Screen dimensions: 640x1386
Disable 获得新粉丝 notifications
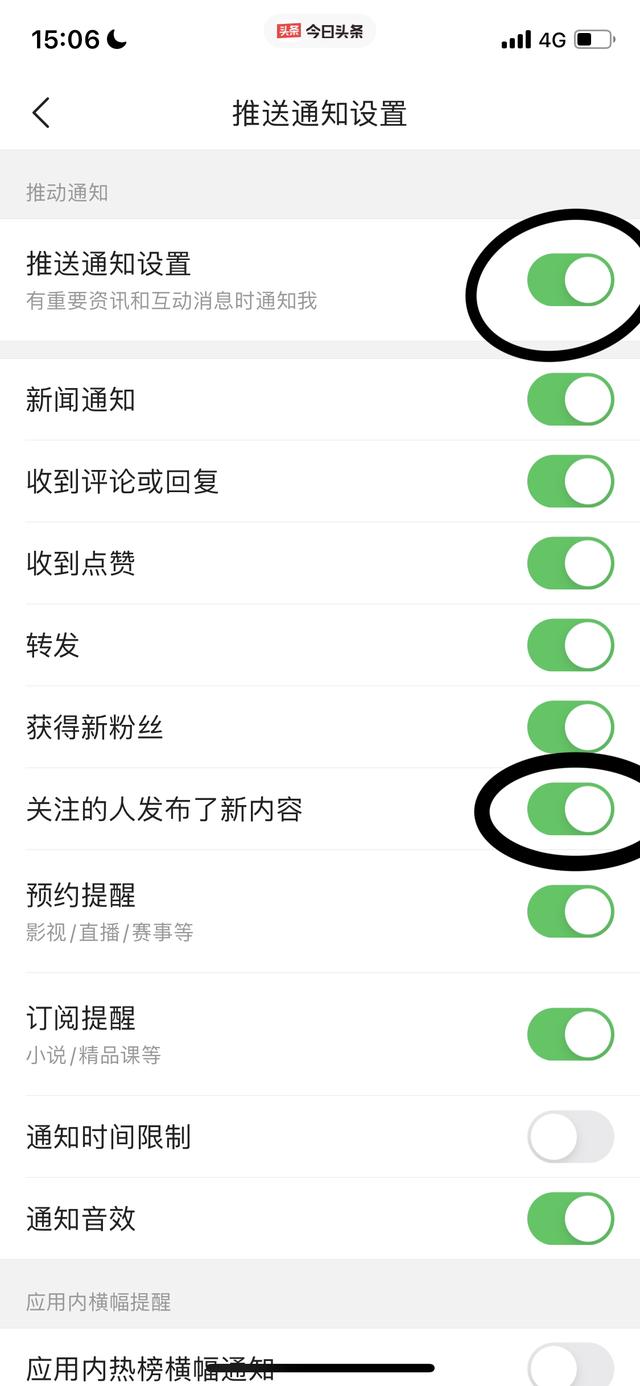tap(570, 727)
